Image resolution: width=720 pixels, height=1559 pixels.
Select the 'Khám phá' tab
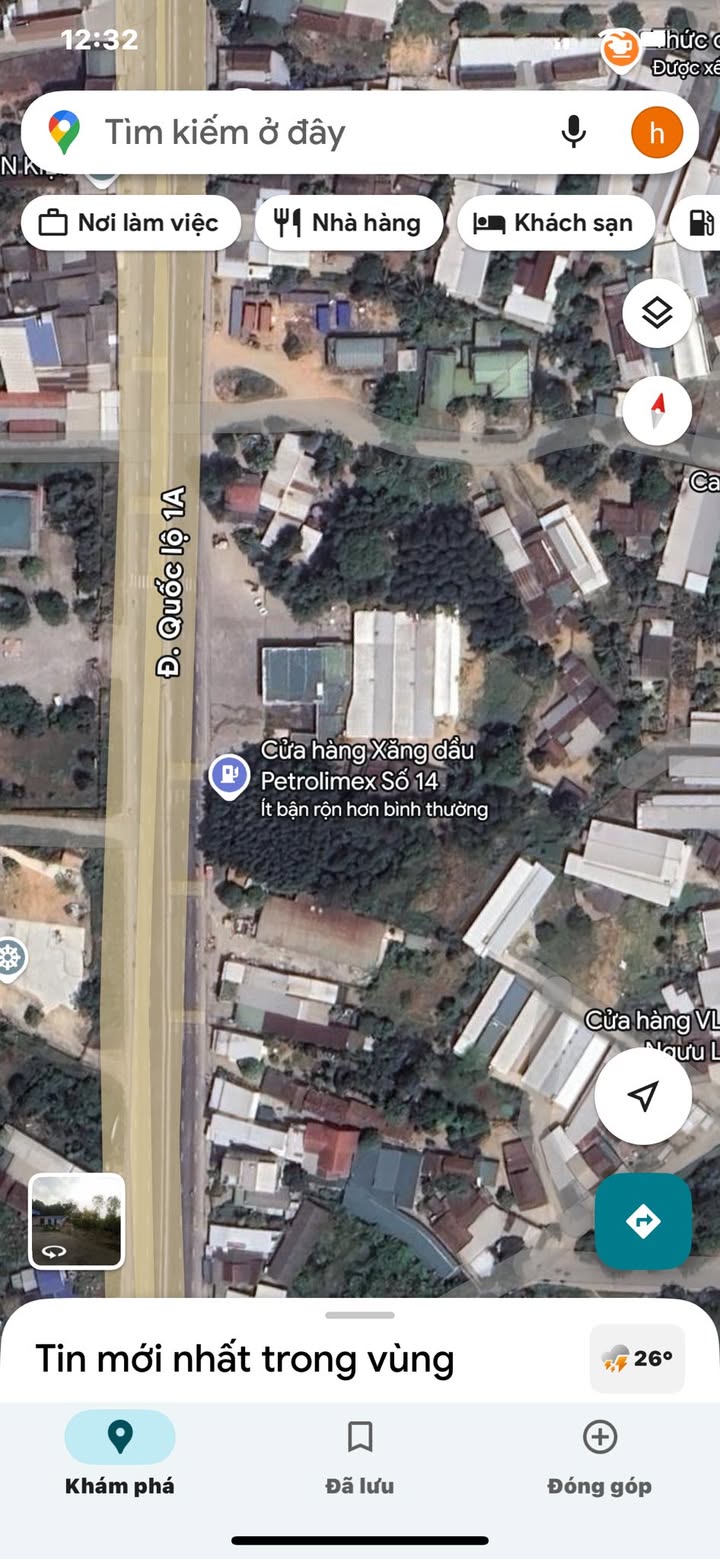[120, 1458]
